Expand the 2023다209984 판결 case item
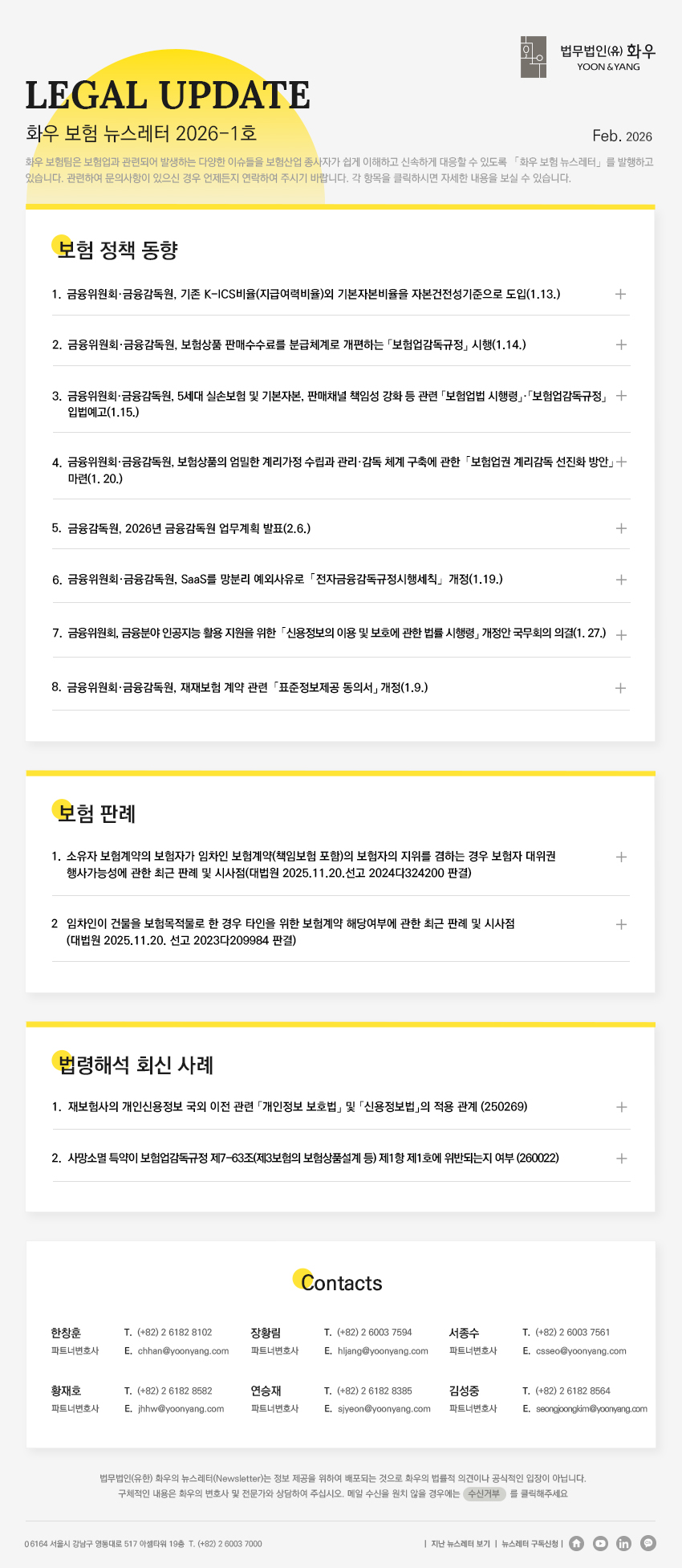The width and height of the screenshot is (682, 1568). click(x=620, y=924)
